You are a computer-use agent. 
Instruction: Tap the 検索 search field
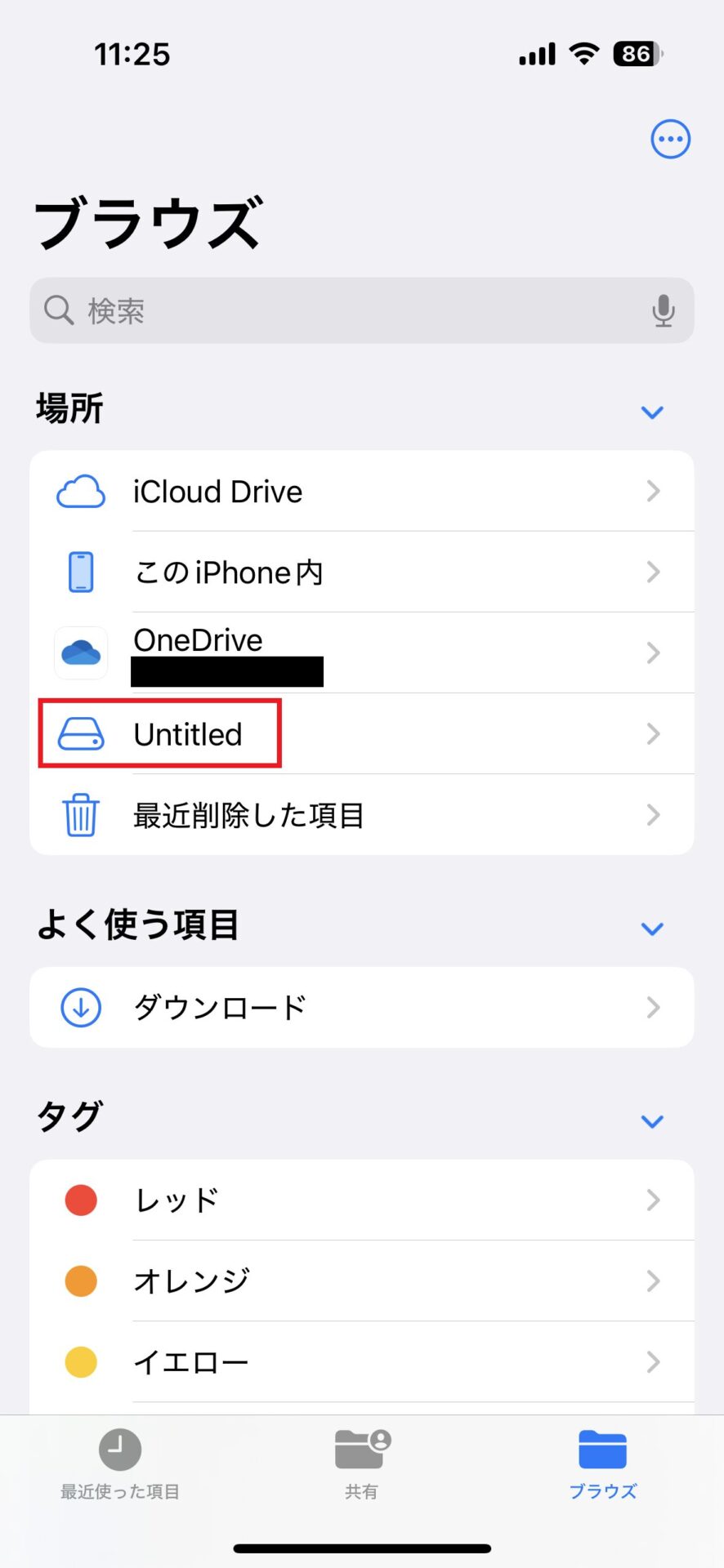click(362, 310)
